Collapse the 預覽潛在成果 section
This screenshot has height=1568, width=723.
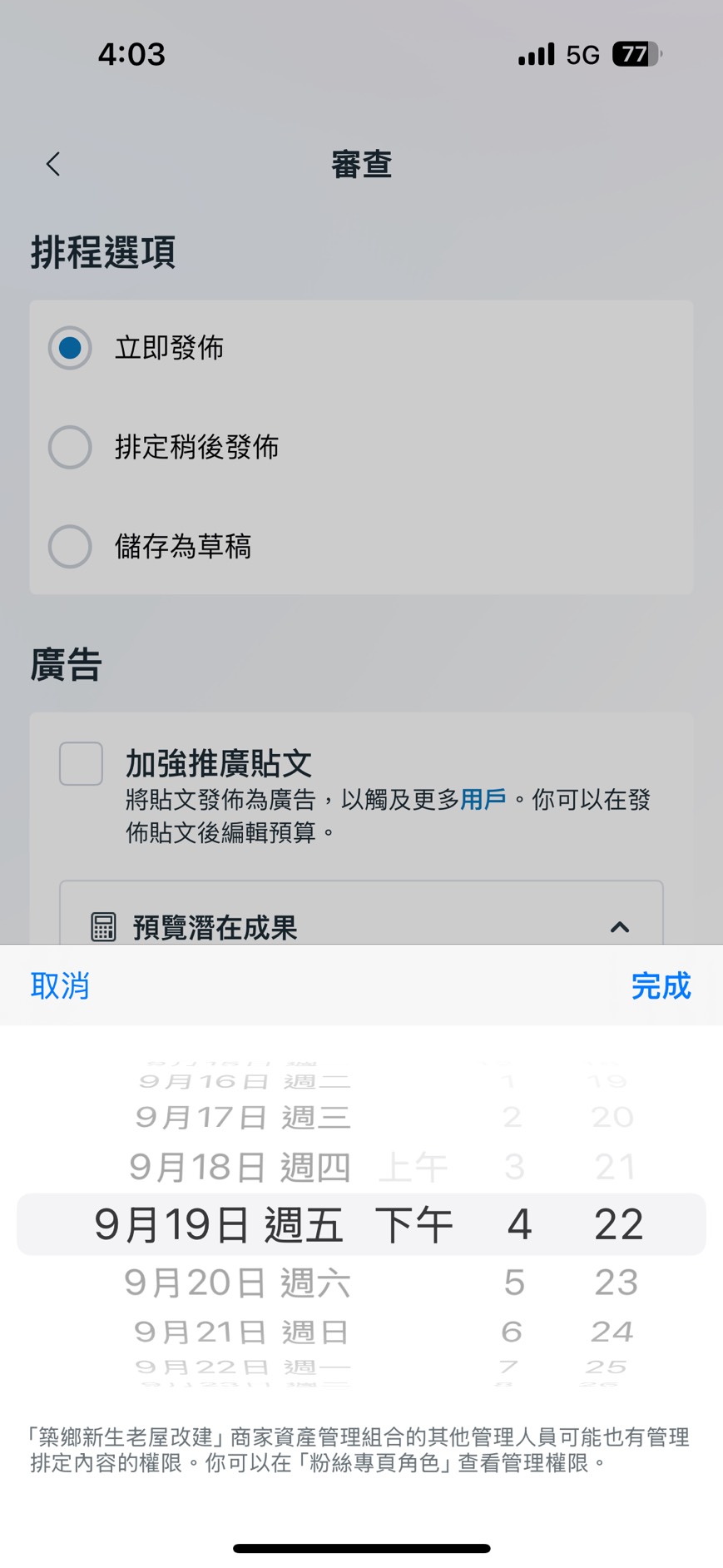[x=619, y=927]
